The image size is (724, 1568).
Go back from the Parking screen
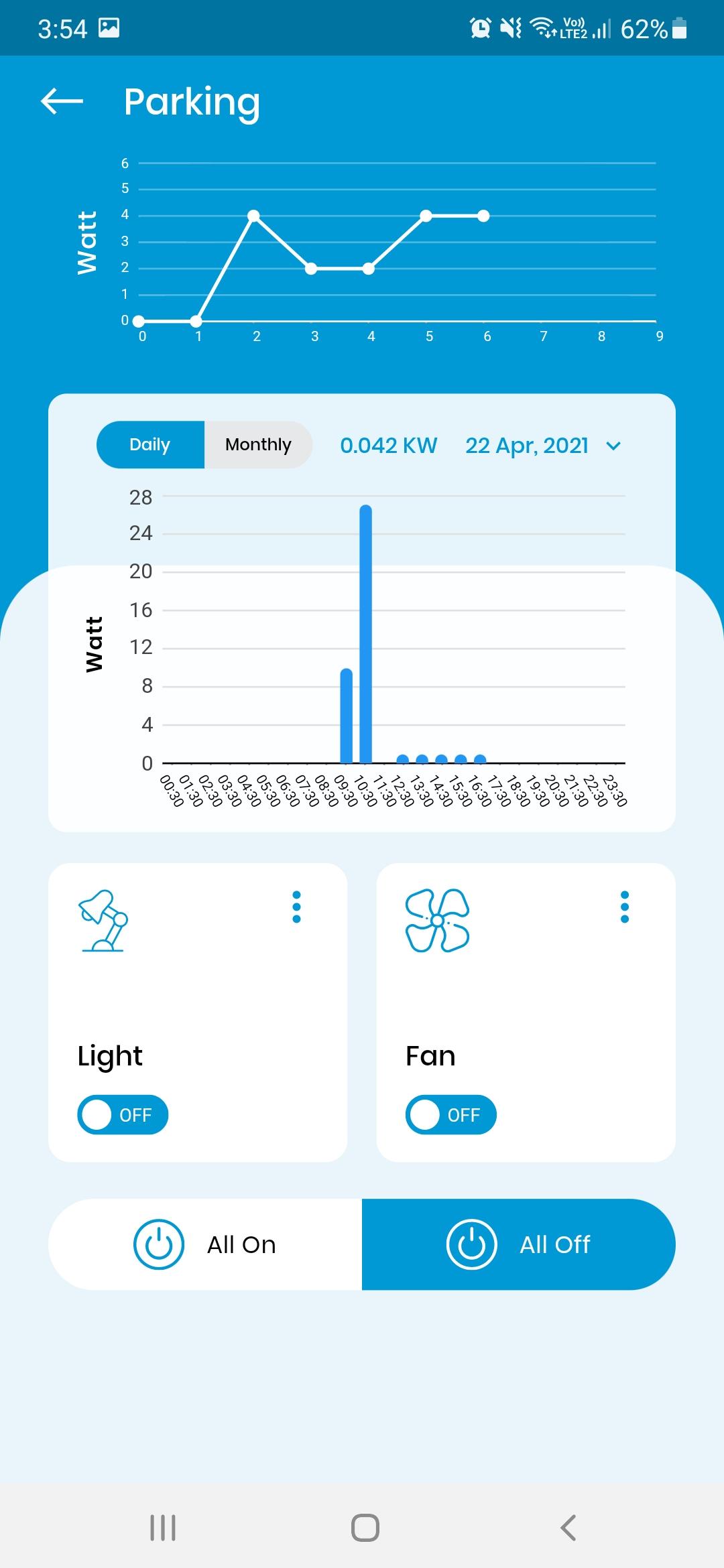tap(62, 102)
